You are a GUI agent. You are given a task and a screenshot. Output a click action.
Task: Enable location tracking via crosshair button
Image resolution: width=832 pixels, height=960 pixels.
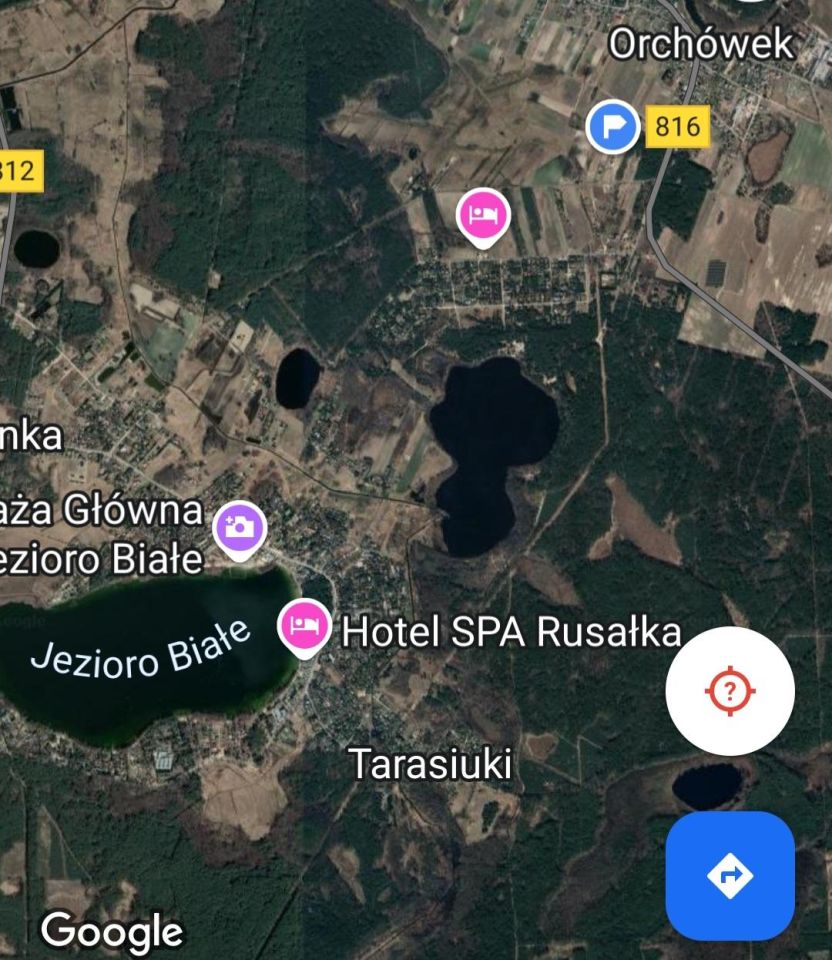[730, 692]
